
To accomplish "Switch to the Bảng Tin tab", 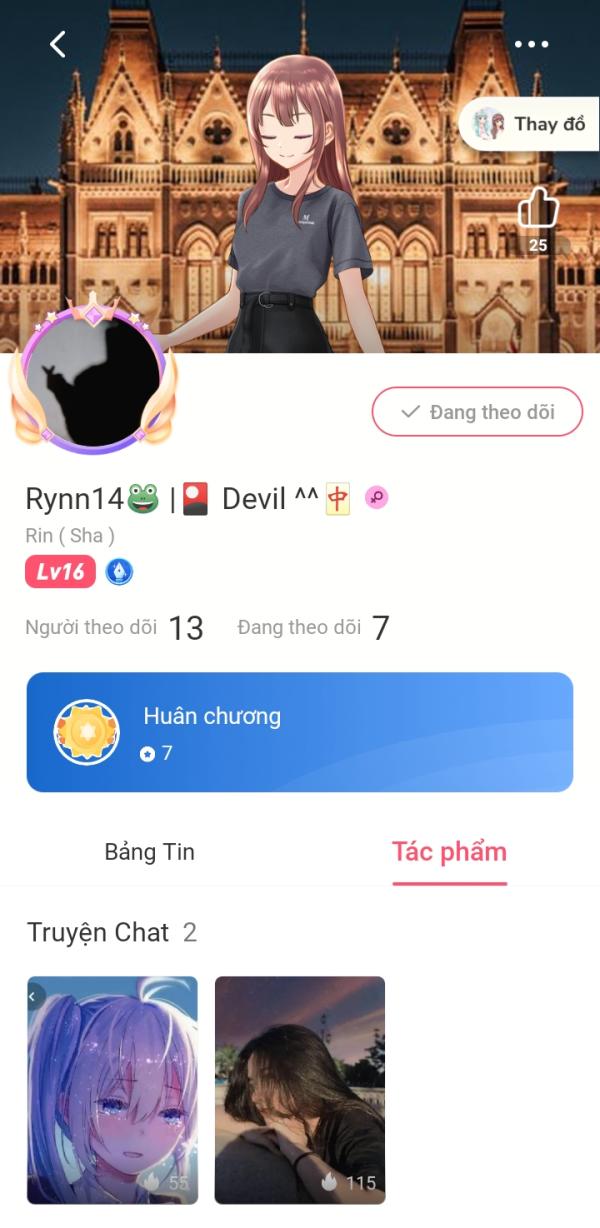I will [150, 852].
